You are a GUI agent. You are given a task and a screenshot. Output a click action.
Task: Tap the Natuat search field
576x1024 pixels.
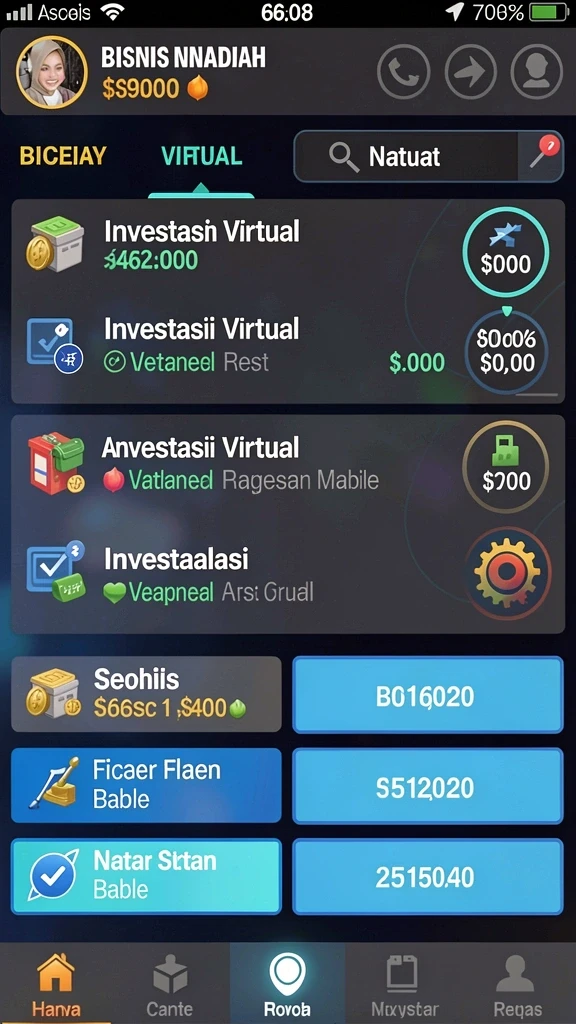tap(406, 156)
